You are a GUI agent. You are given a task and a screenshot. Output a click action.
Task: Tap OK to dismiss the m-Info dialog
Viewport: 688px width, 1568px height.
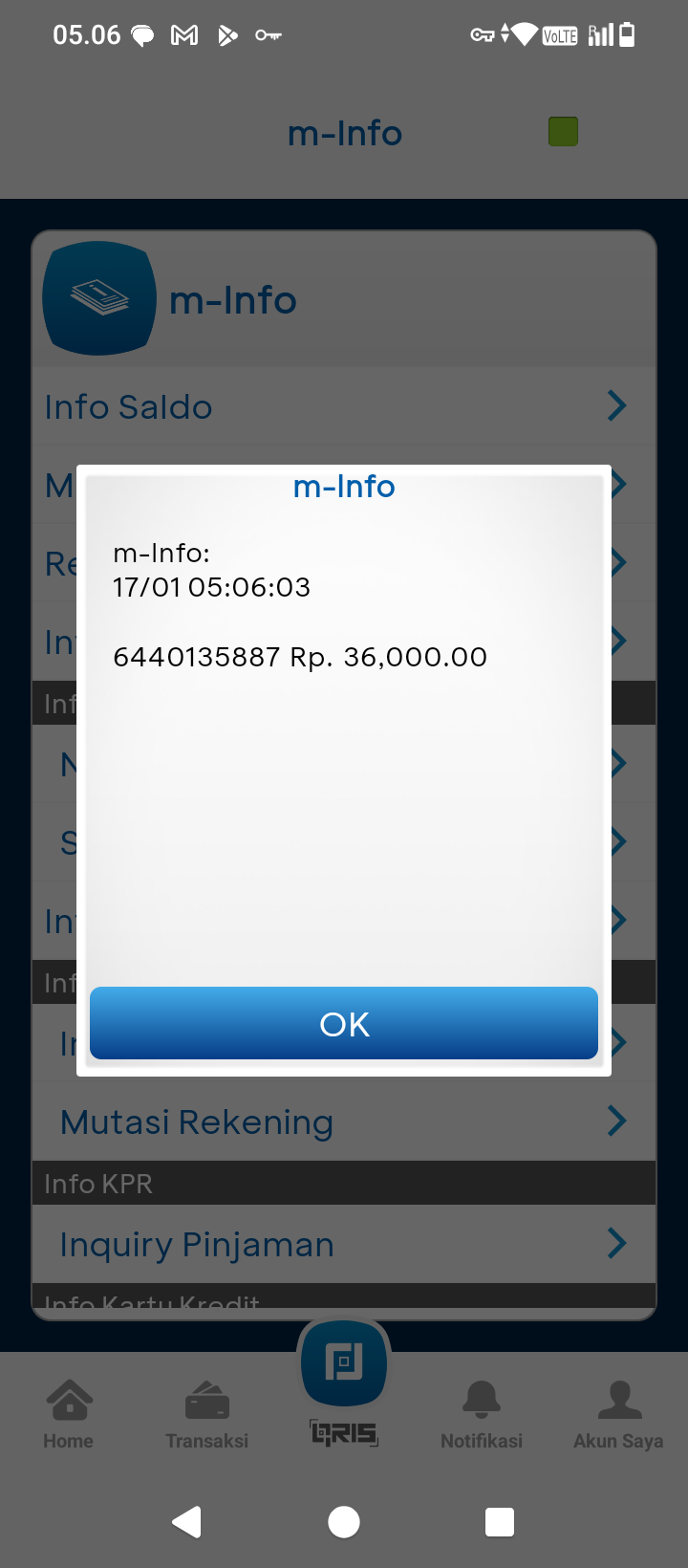coord(344,1023)
